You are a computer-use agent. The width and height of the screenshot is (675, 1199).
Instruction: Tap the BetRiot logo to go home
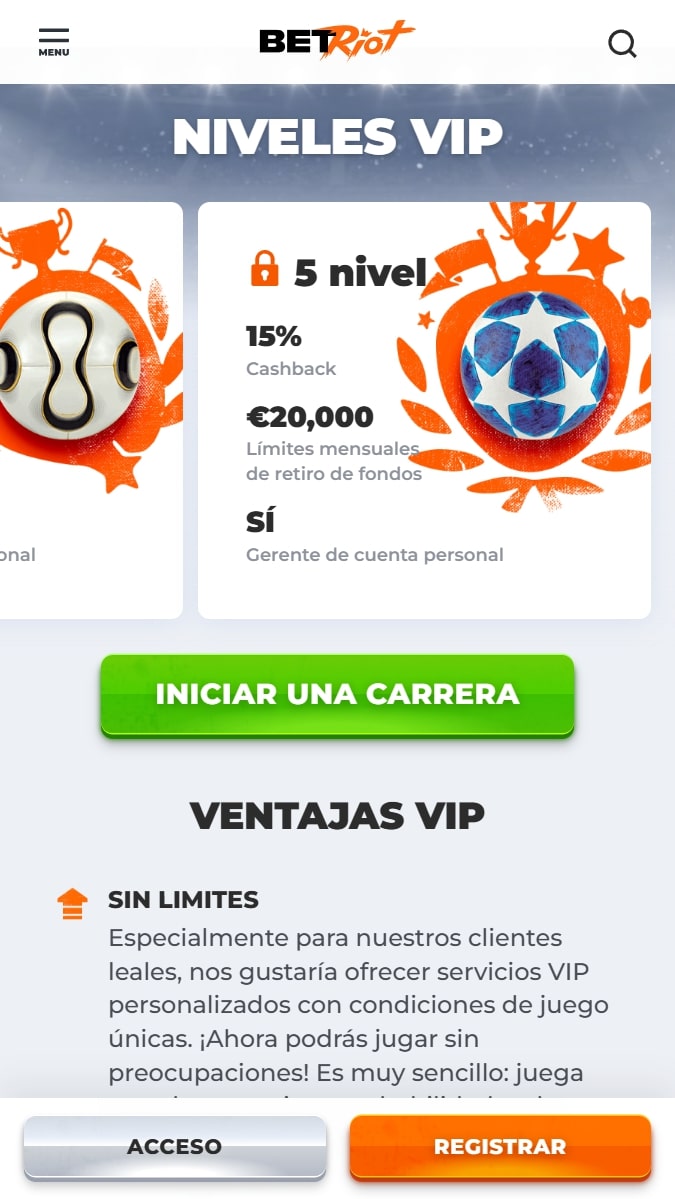pyautogui.click(x=337, y=41)
